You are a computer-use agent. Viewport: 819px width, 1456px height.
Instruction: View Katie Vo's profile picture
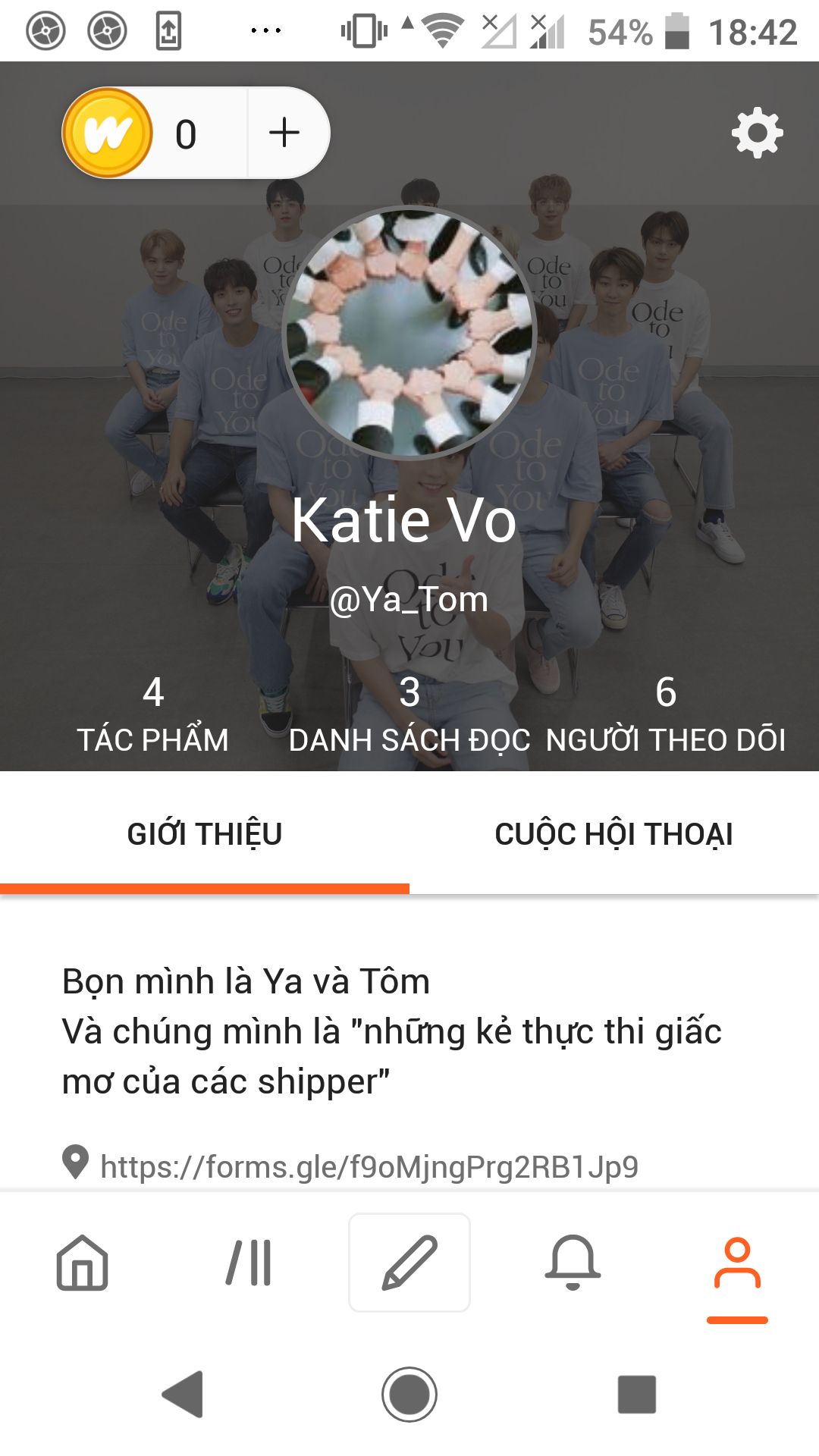click(409, 334)
